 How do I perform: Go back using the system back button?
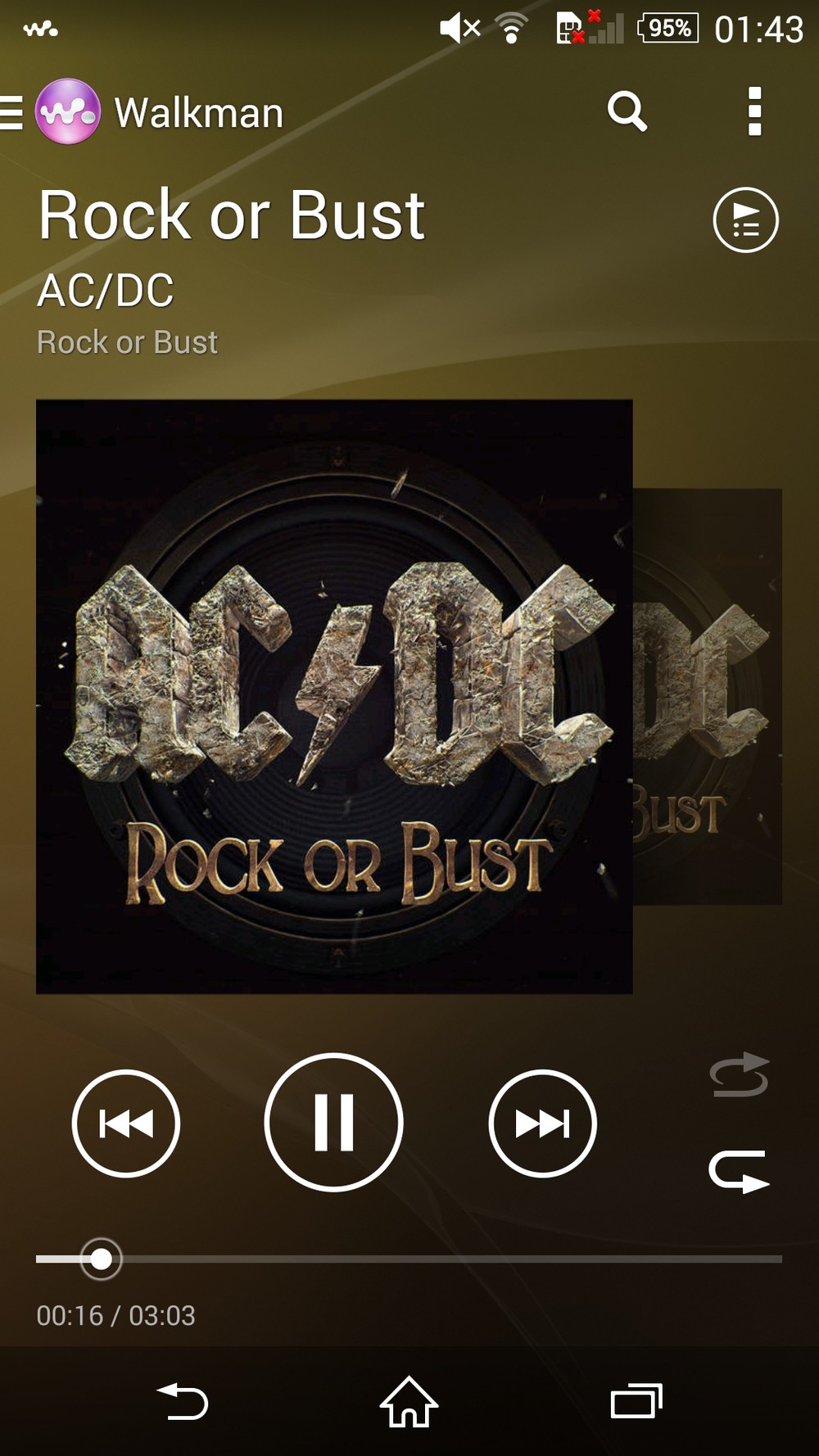[183, 1401]
